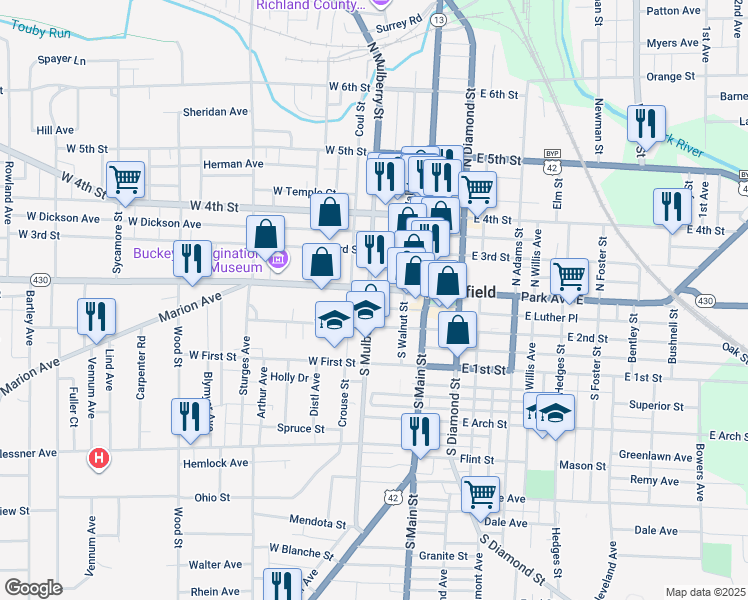Screen dimensions: 748x600
Task: Select the restaurant marker near Orange St
Action: [x=646, y=123]
